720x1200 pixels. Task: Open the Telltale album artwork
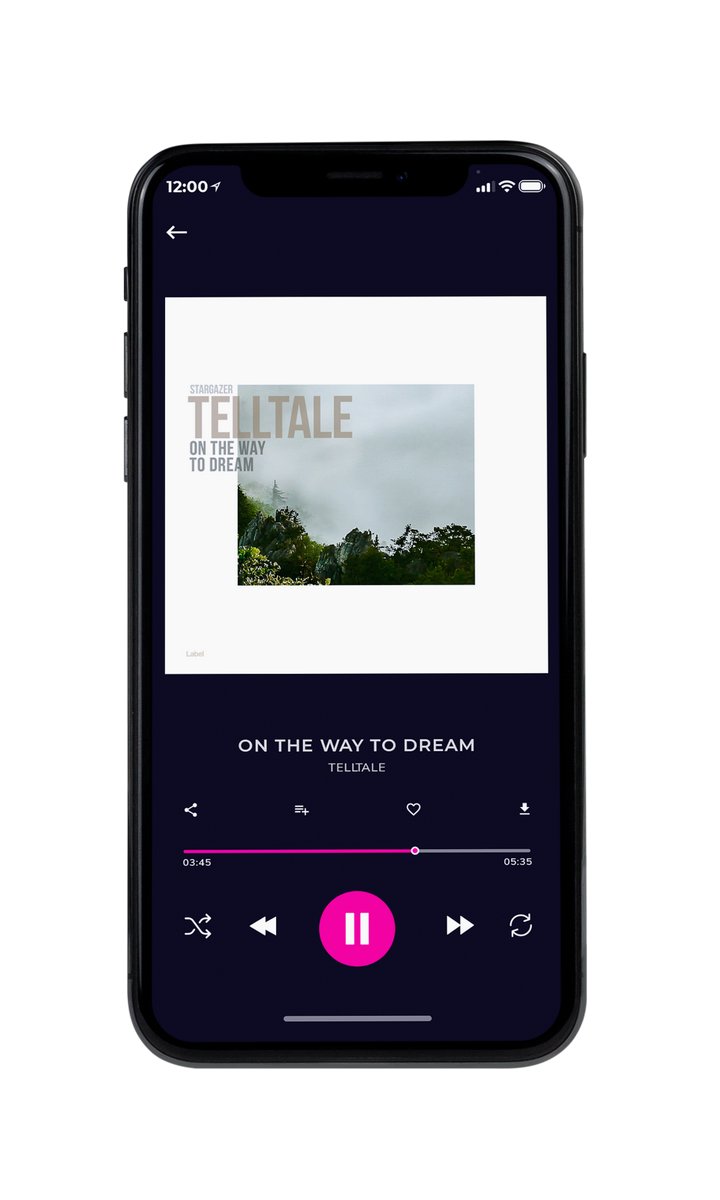356,485
